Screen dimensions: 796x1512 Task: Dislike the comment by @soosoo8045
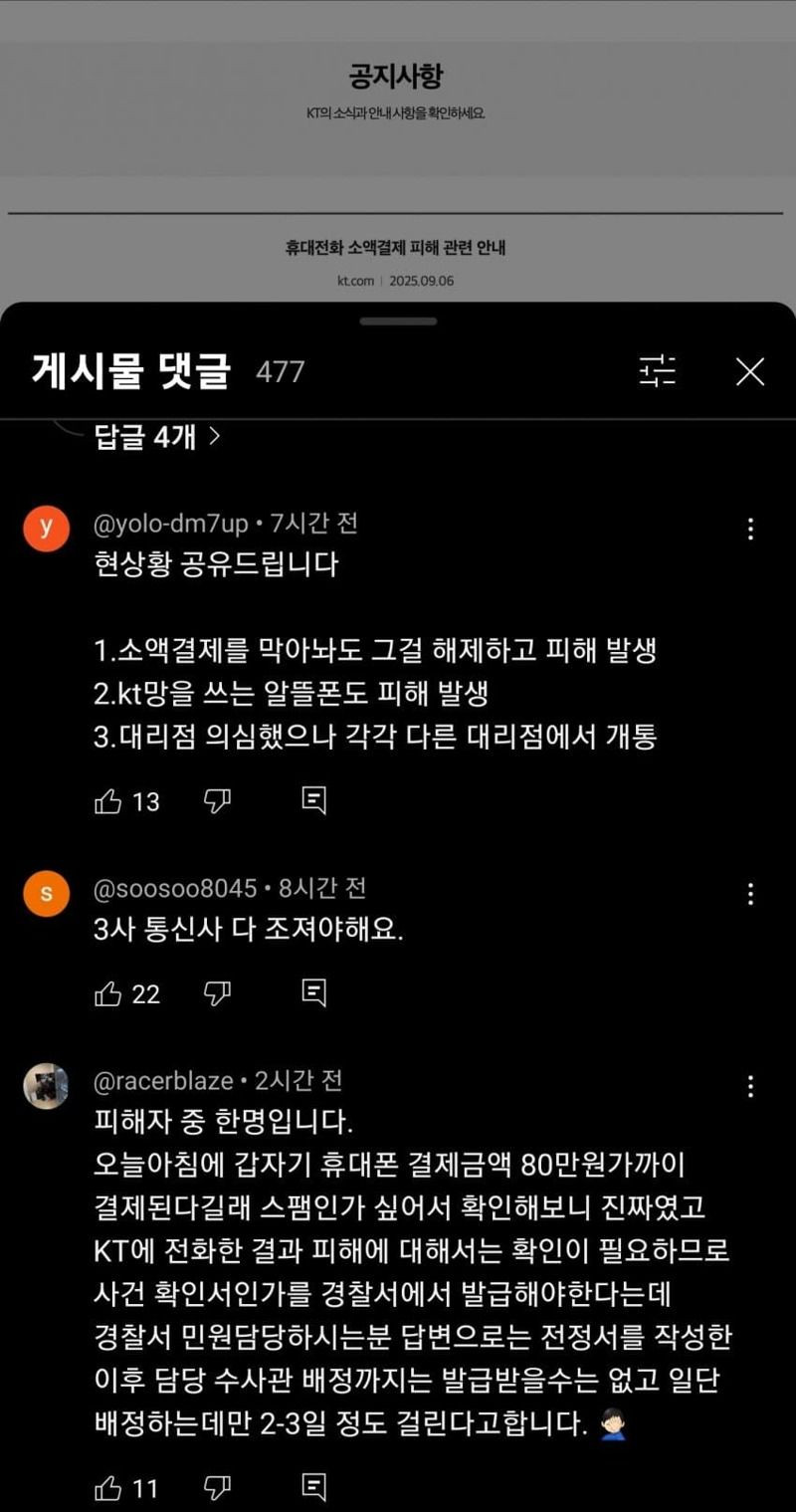click(217, 993)
